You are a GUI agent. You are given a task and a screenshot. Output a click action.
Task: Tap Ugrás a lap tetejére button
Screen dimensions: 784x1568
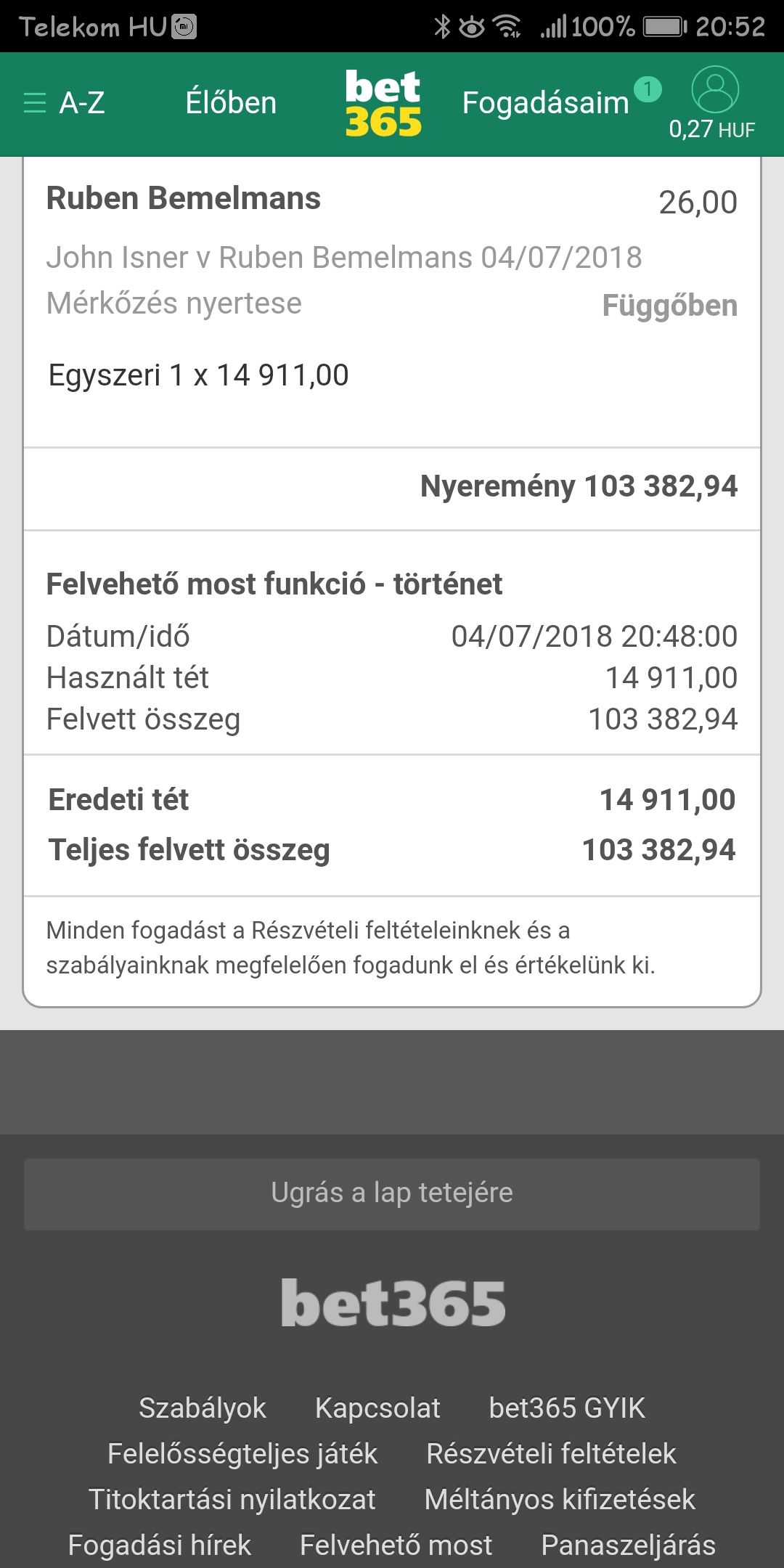[x=392, y=1193]
